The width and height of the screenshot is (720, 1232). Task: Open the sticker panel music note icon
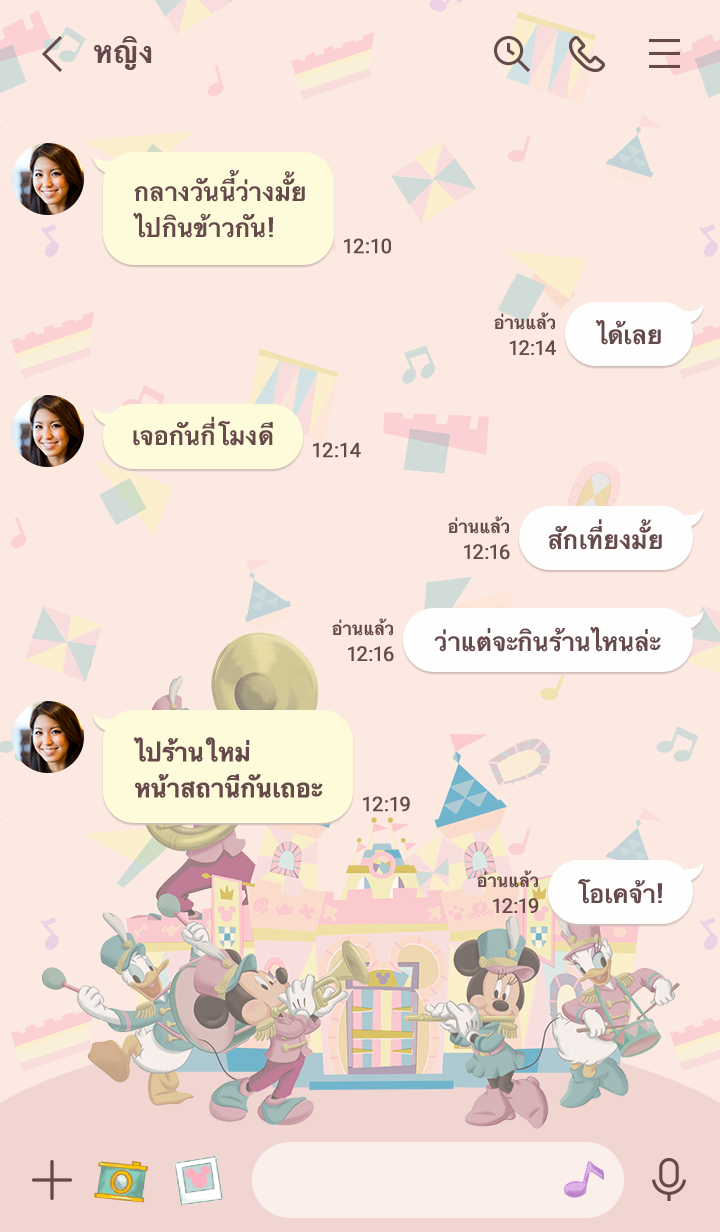[x=584, y=1180]
